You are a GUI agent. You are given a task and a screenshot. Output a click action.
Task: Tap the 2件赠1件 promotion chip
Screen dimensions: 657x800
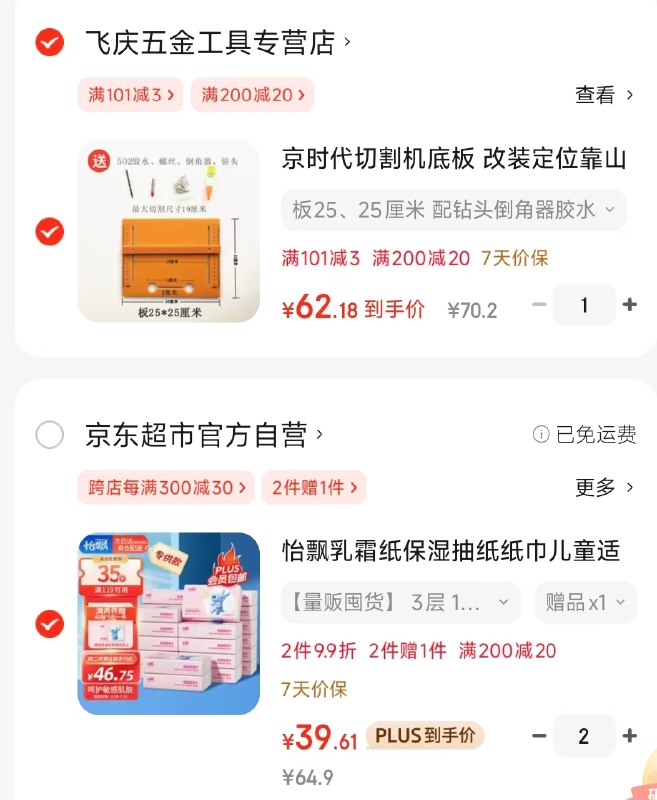(x=313, y=488)
